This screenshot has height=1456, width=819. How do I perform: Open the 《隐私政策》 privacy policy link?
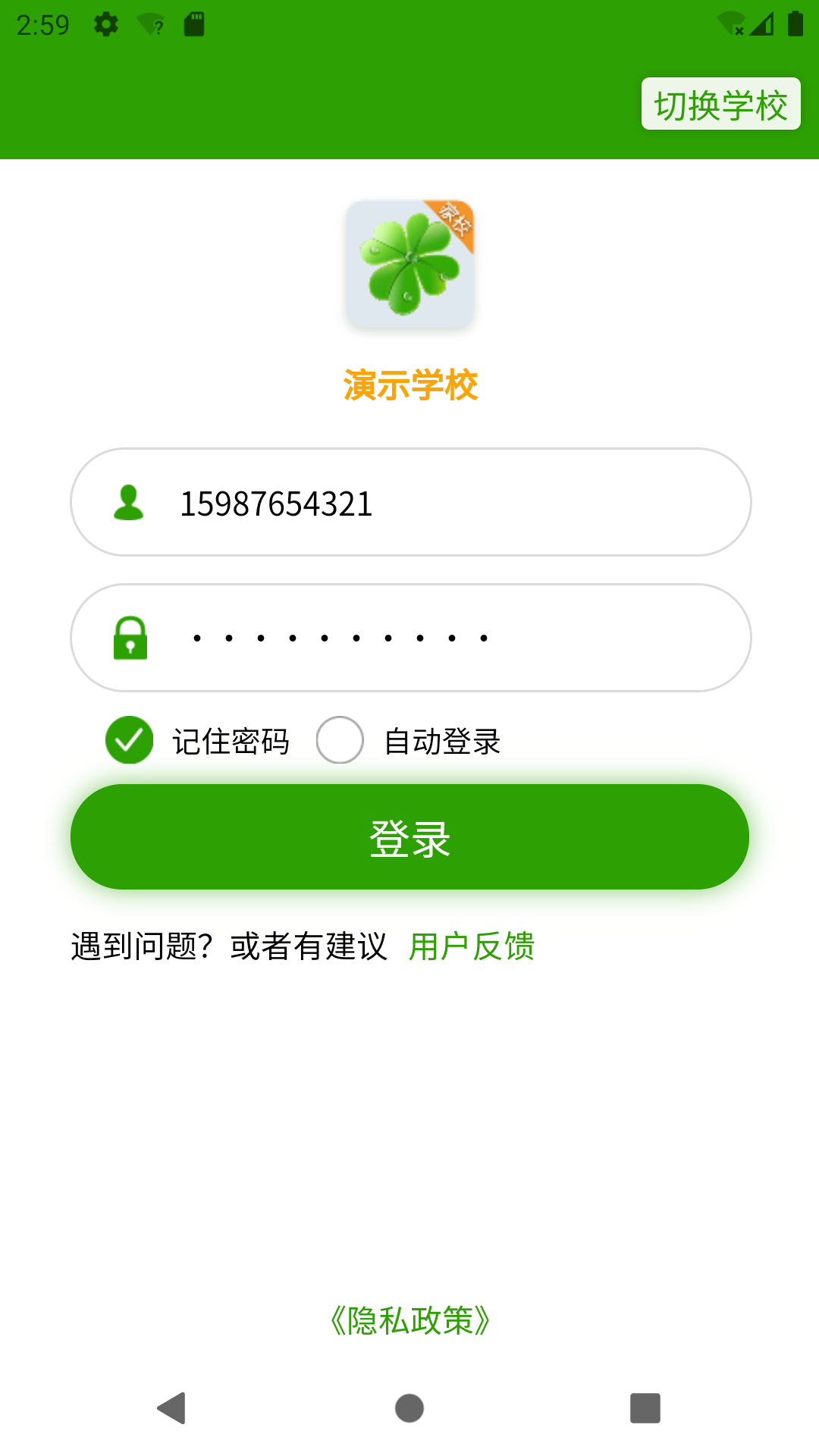click(x=409, y=1320)
